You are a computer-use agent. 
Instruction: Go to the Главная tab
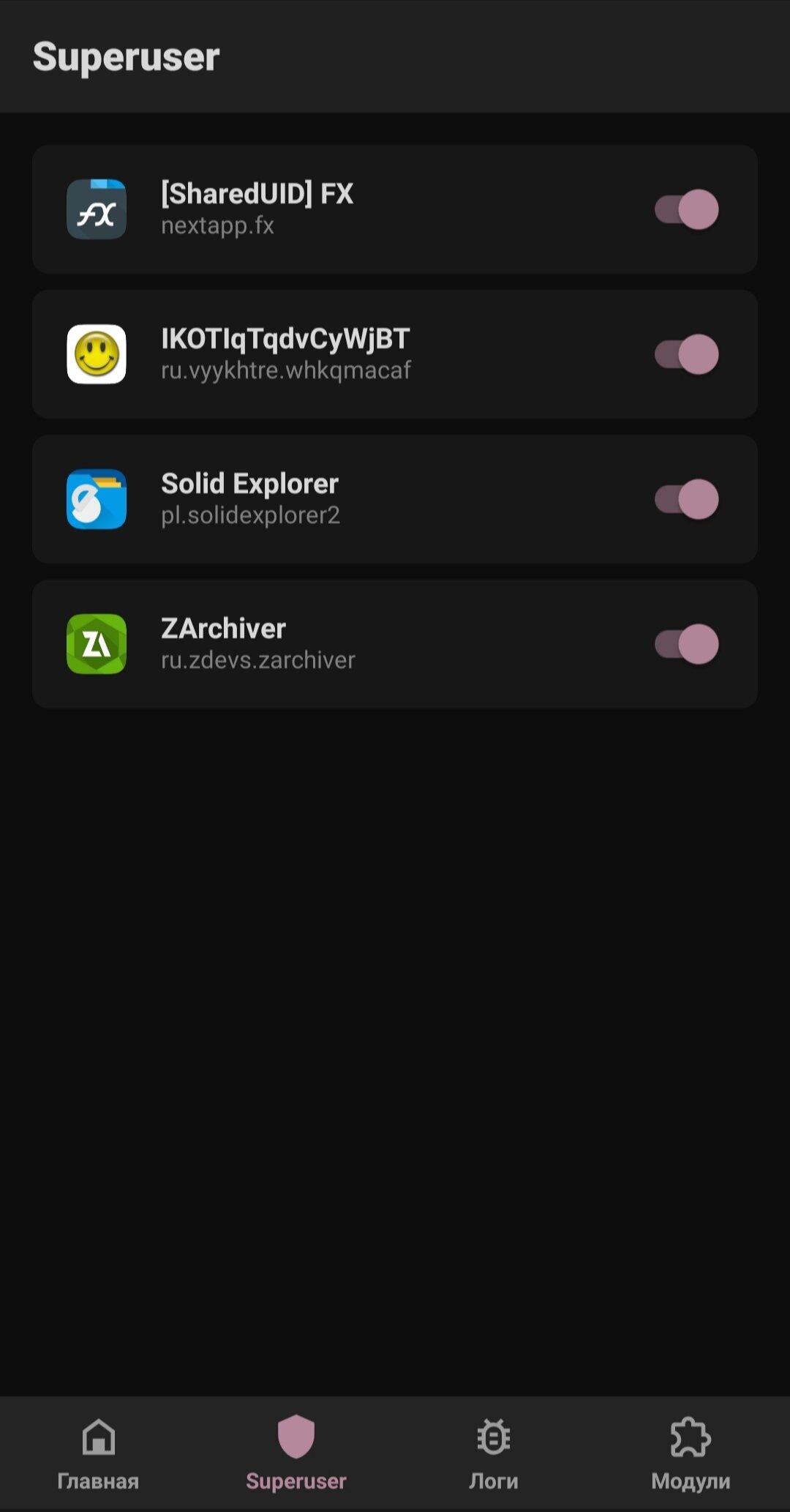pos(98,1453)
